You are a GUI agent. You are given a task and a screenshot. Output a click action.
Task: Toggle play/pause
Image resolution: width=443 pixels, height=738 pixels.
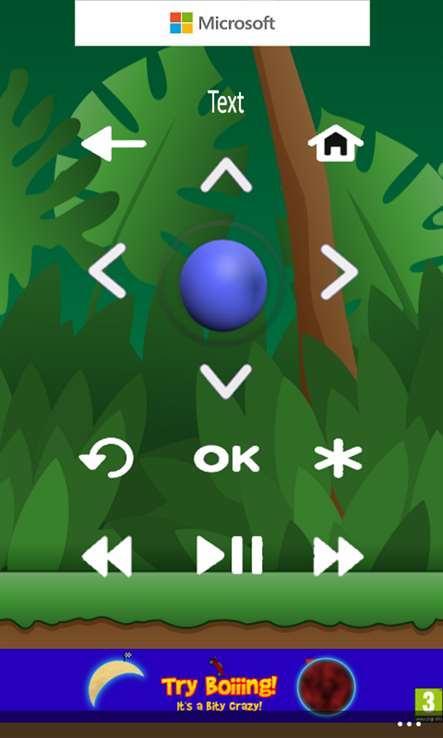tap(229, 555)
